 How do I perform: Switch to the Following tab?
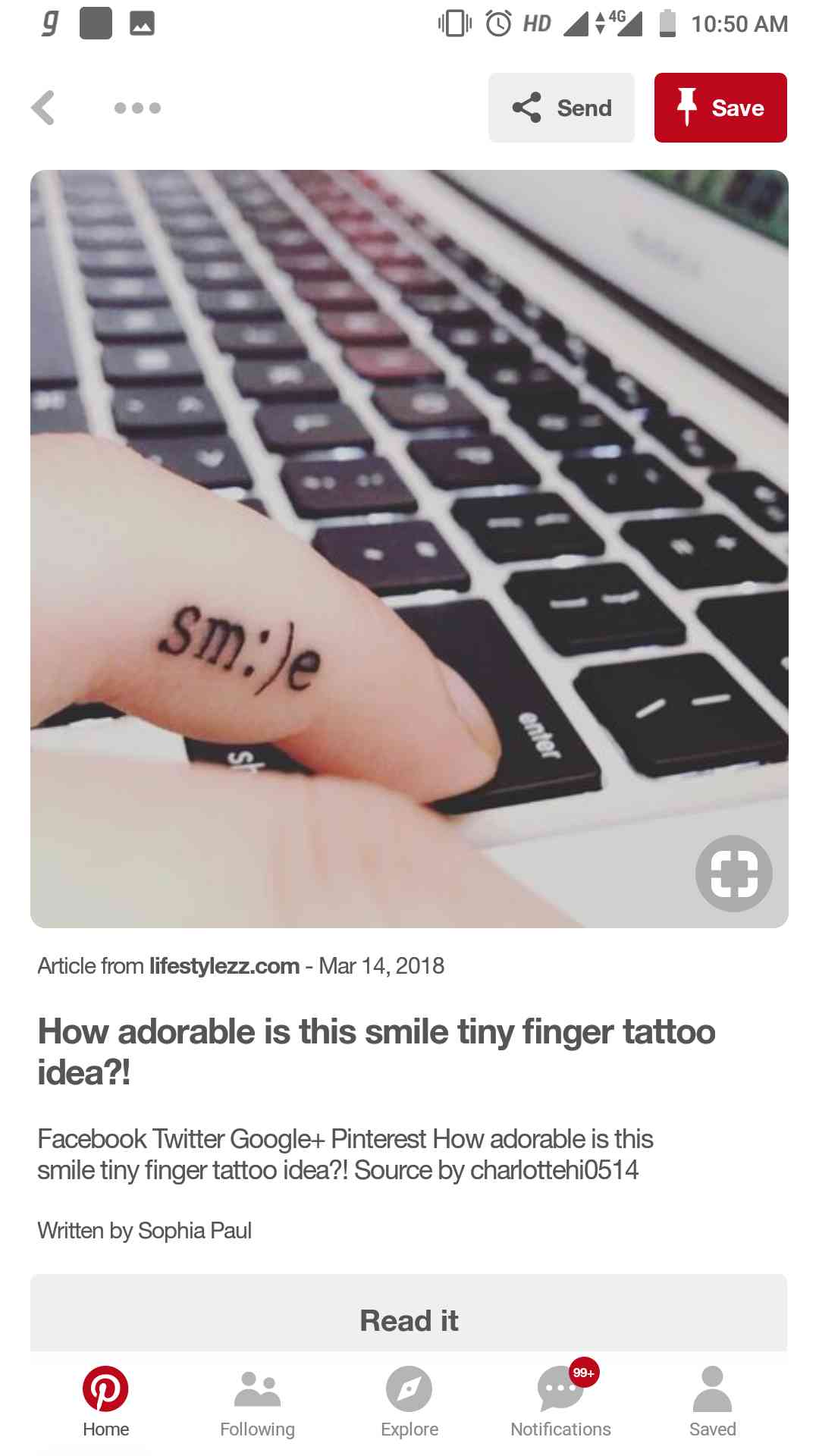point(257,1401)
